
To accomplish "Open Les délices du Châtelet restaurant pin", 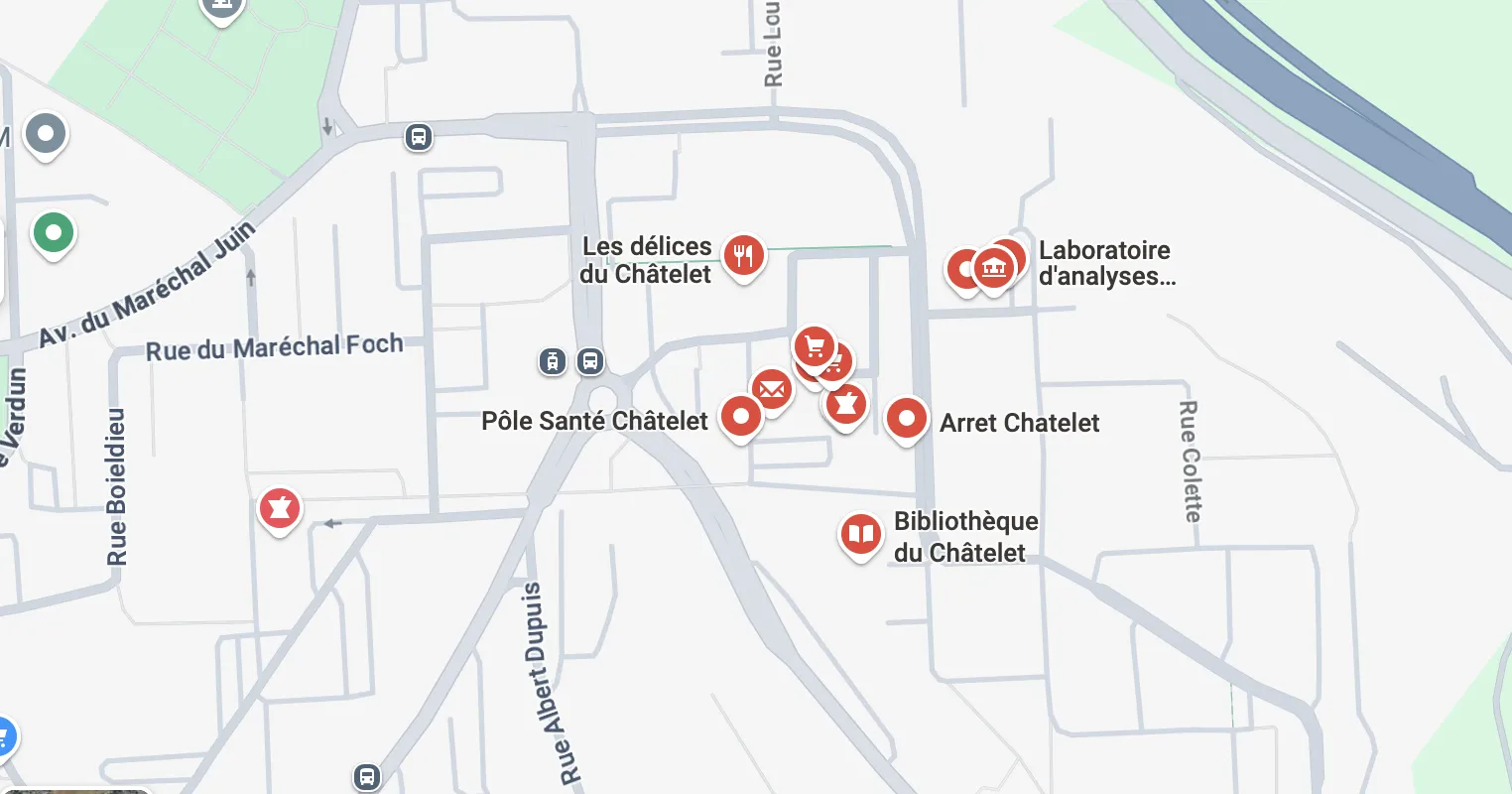I will tap(743, 256).
